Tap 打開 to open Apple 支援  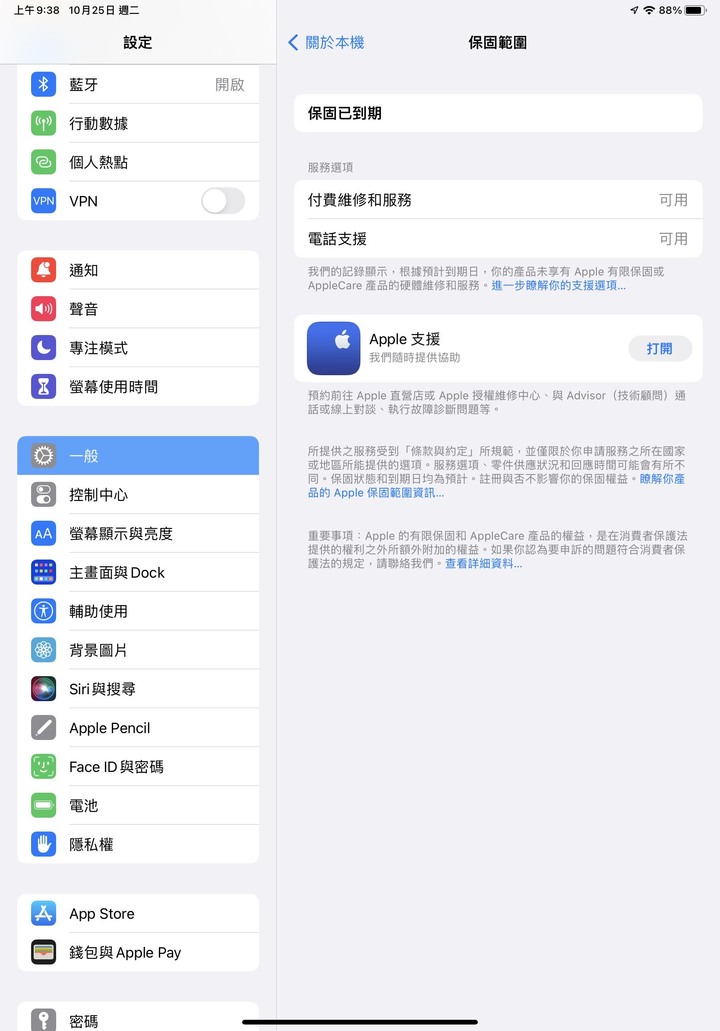[659, 349]
